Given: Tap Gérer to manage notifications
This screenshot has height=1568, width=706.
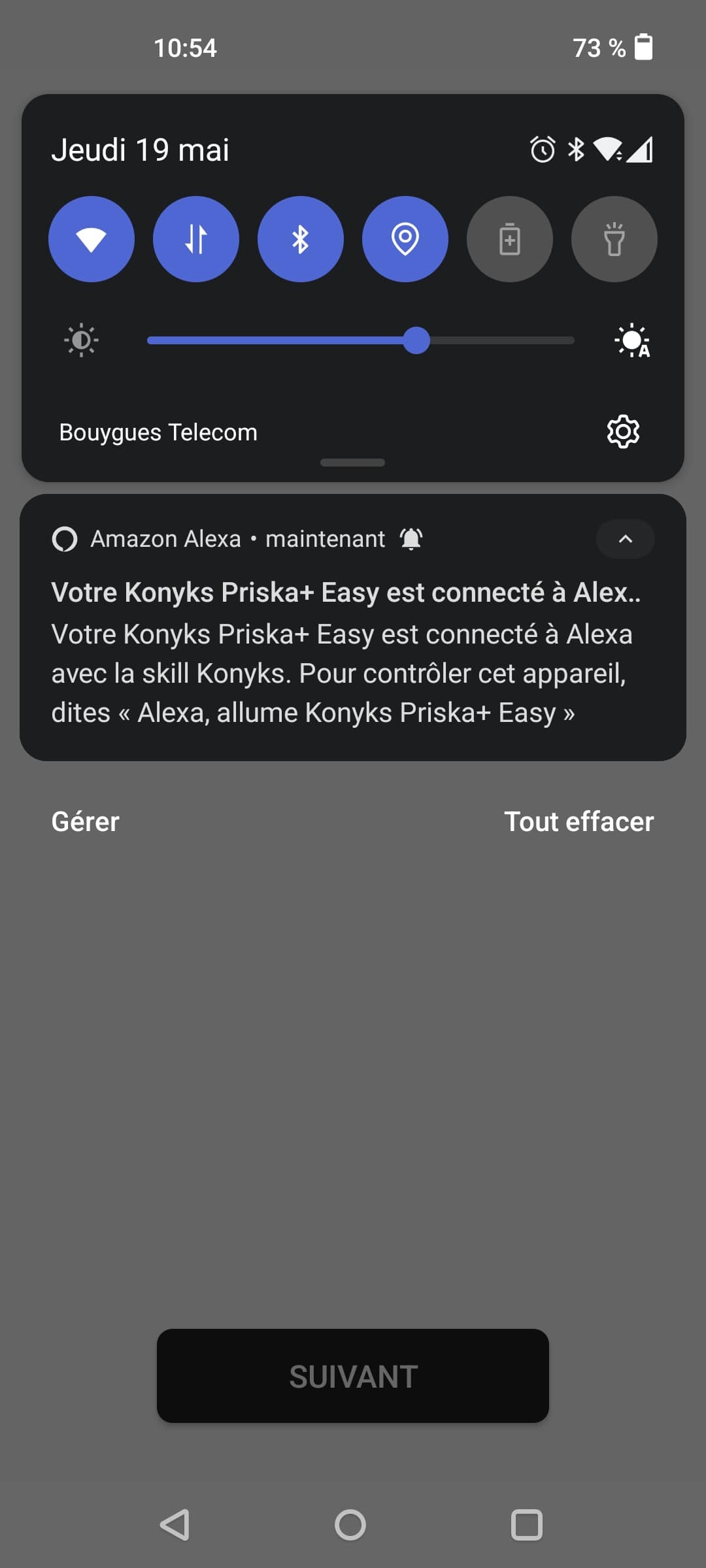Looking at the screenshot, I should tap(86, 822).
